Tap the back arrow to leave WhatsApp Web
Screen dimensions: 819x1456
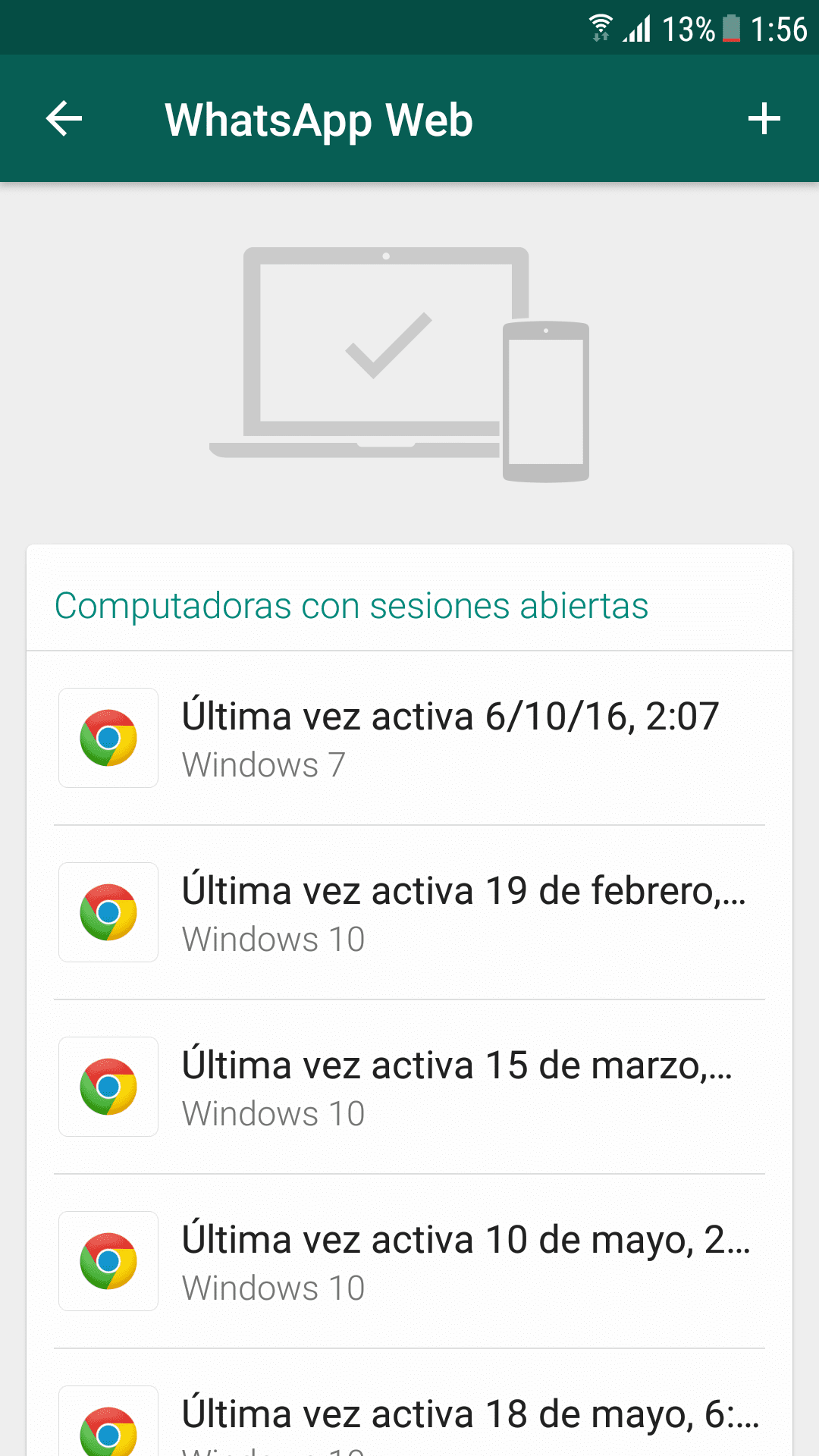point(63,119)
